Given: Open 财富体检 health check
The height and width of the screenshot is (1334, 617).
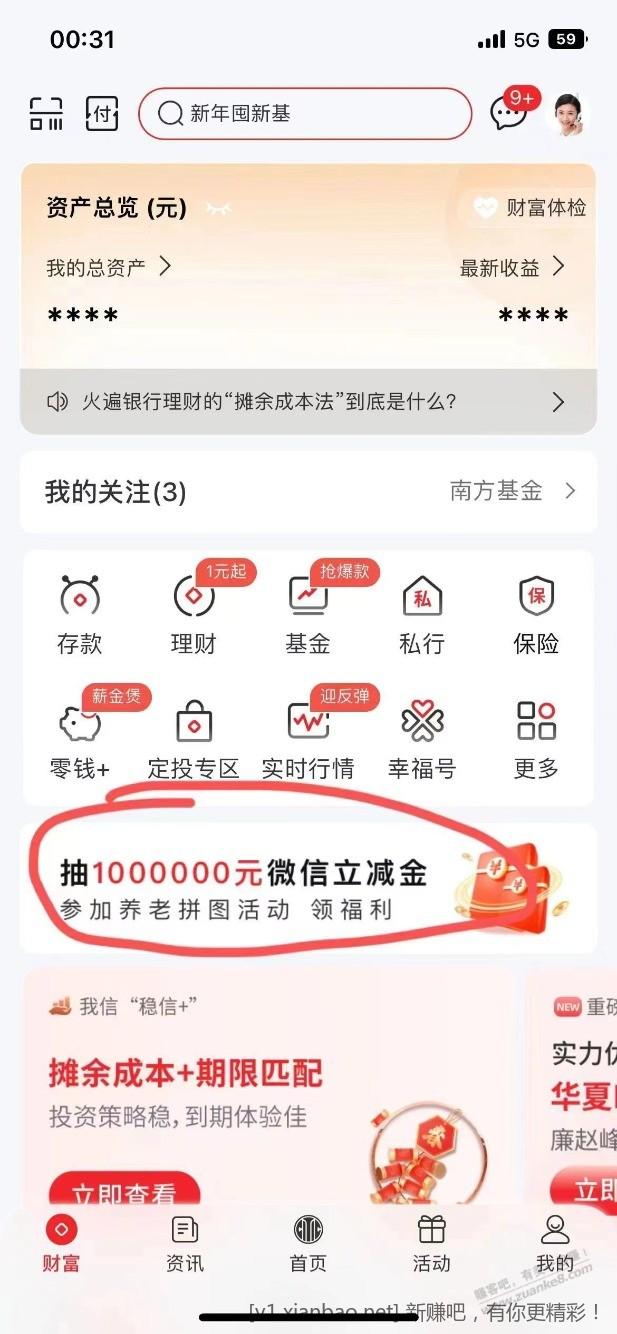Looking at the screenshot, I should pos(530,208).
